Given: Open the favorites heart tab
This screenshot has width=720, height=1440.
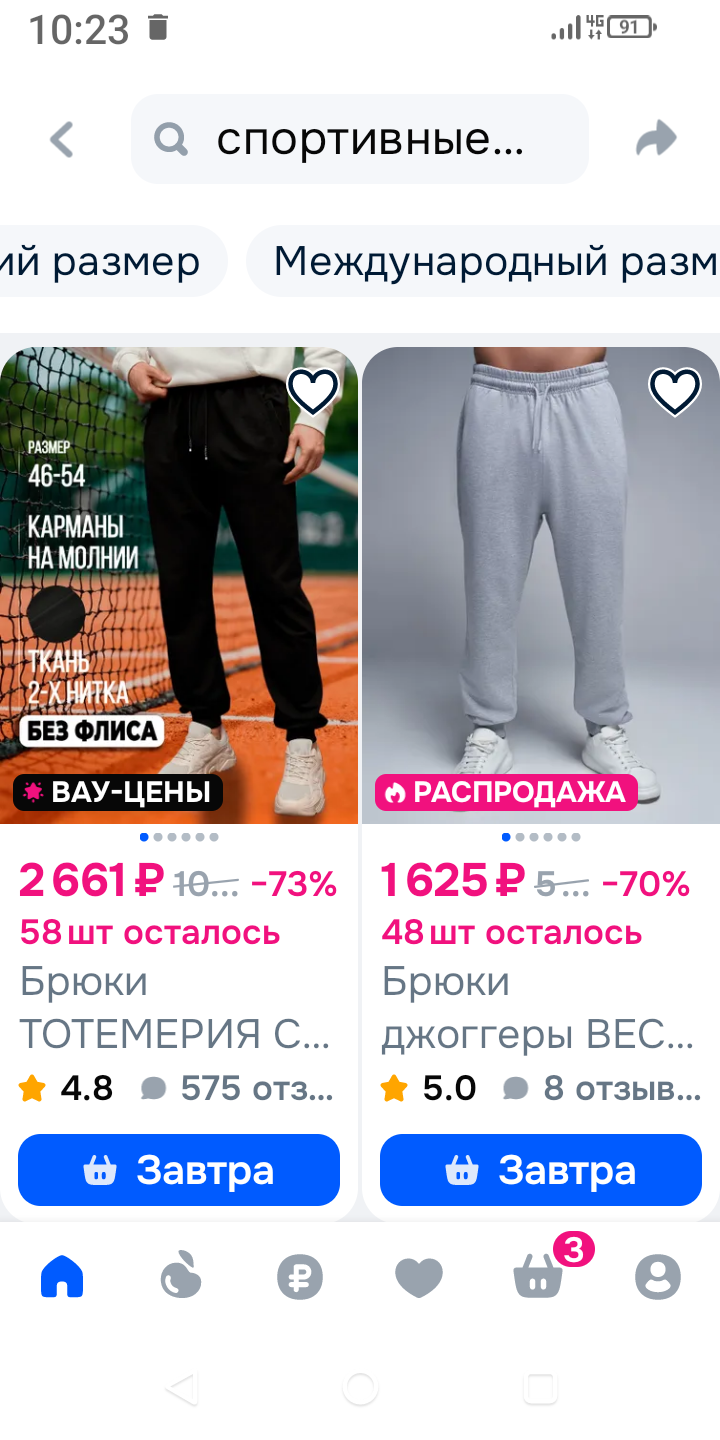Looking at the screenshot, I should tap(419, 1277).
